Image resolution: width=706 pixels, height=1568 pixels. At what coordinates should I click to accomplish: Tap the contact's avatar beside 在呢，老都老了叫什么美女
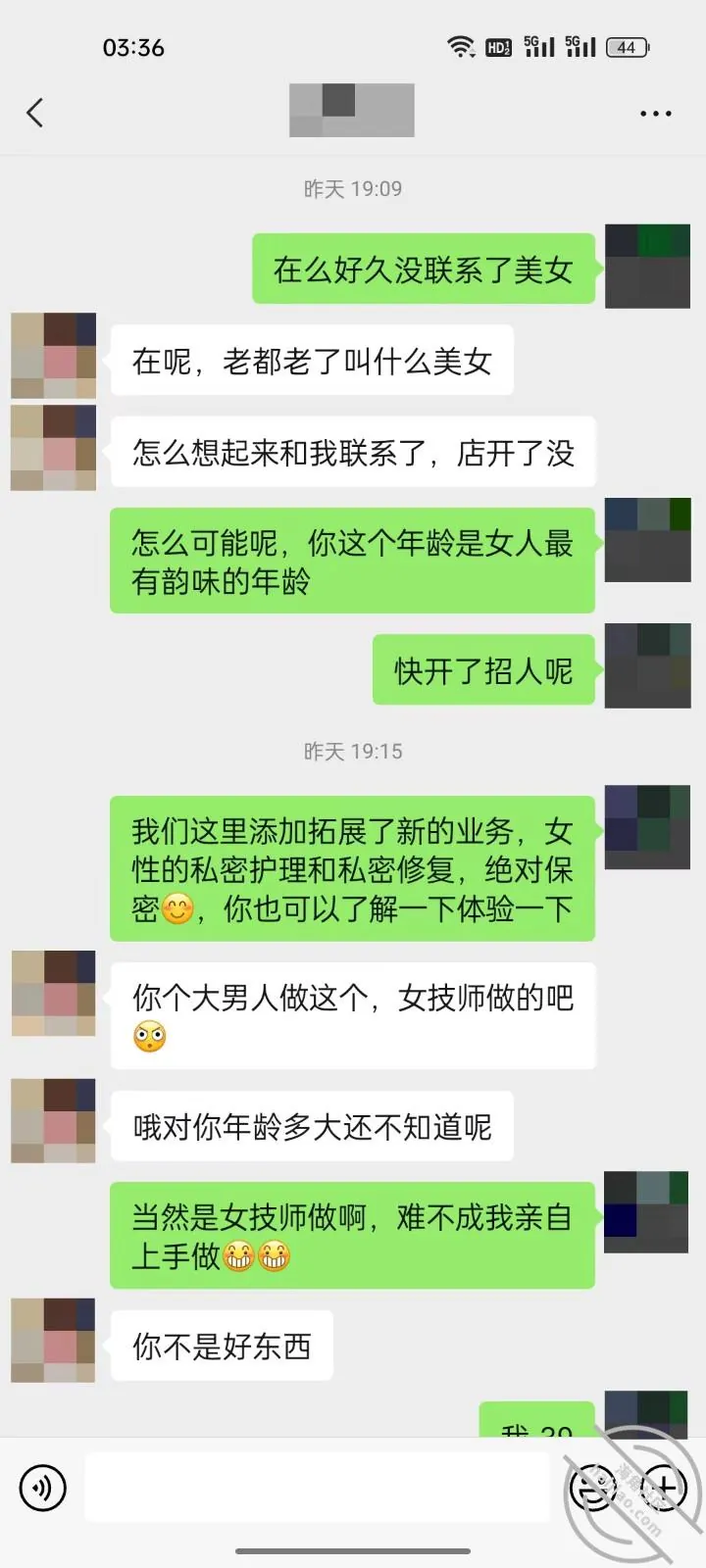(54, 356)
